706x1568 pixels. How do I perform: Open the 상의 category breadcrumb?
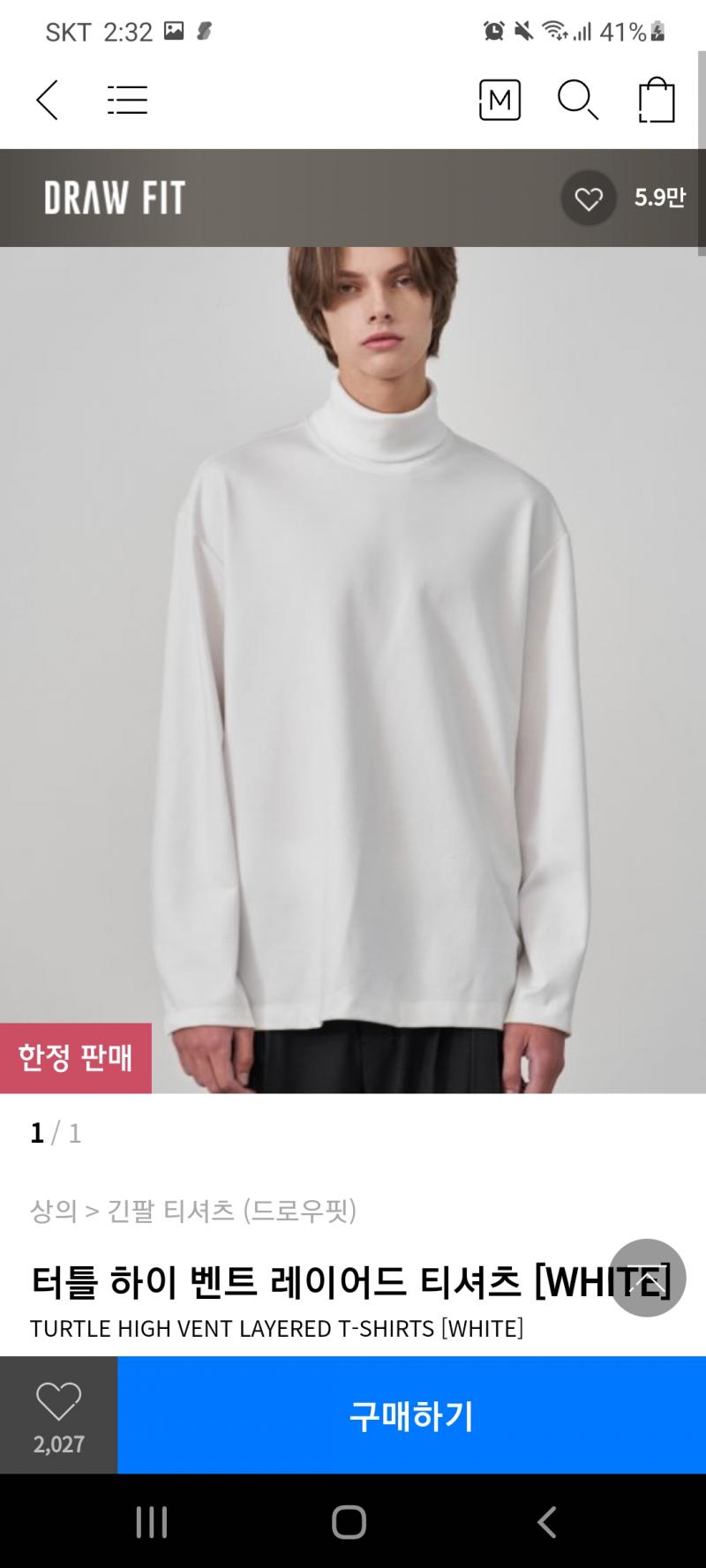pyautogui.click(x=54, y=1211)
